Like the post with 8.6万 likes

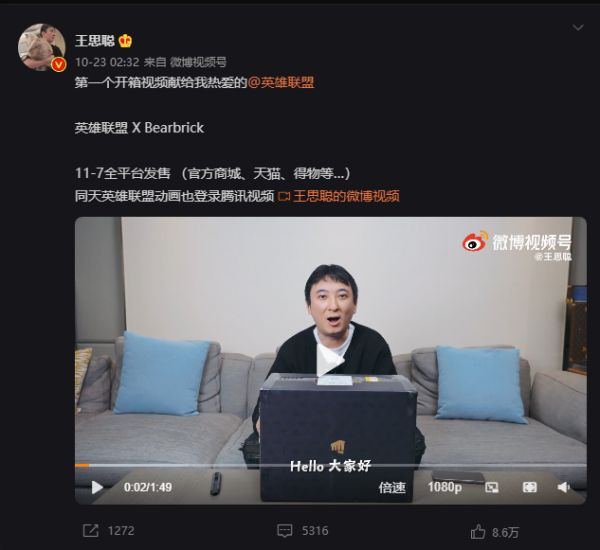point(494,530)
